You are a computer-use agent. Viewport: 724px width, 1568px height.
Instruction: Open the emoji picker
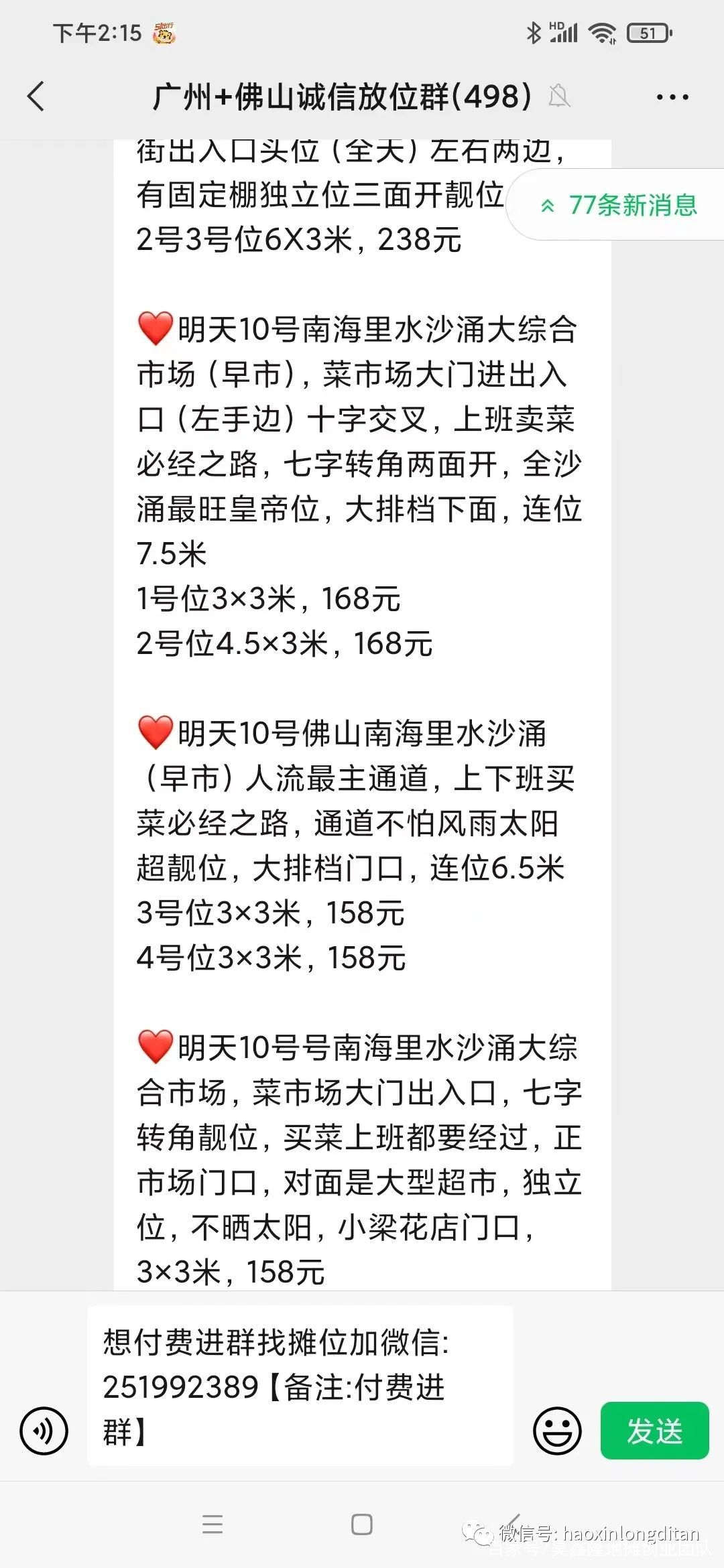click(x=556, y=1430)
